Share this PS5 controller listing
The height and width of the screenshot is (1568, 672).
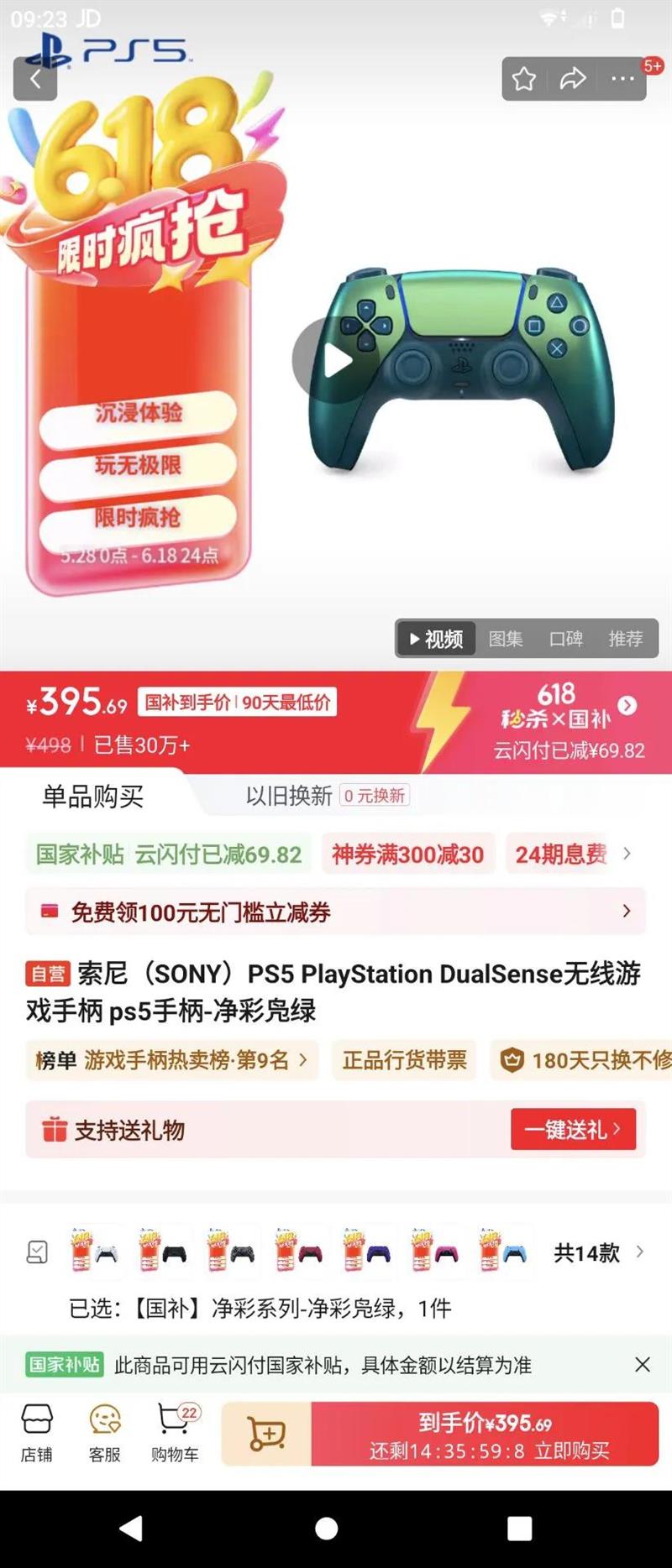point(573,79)
